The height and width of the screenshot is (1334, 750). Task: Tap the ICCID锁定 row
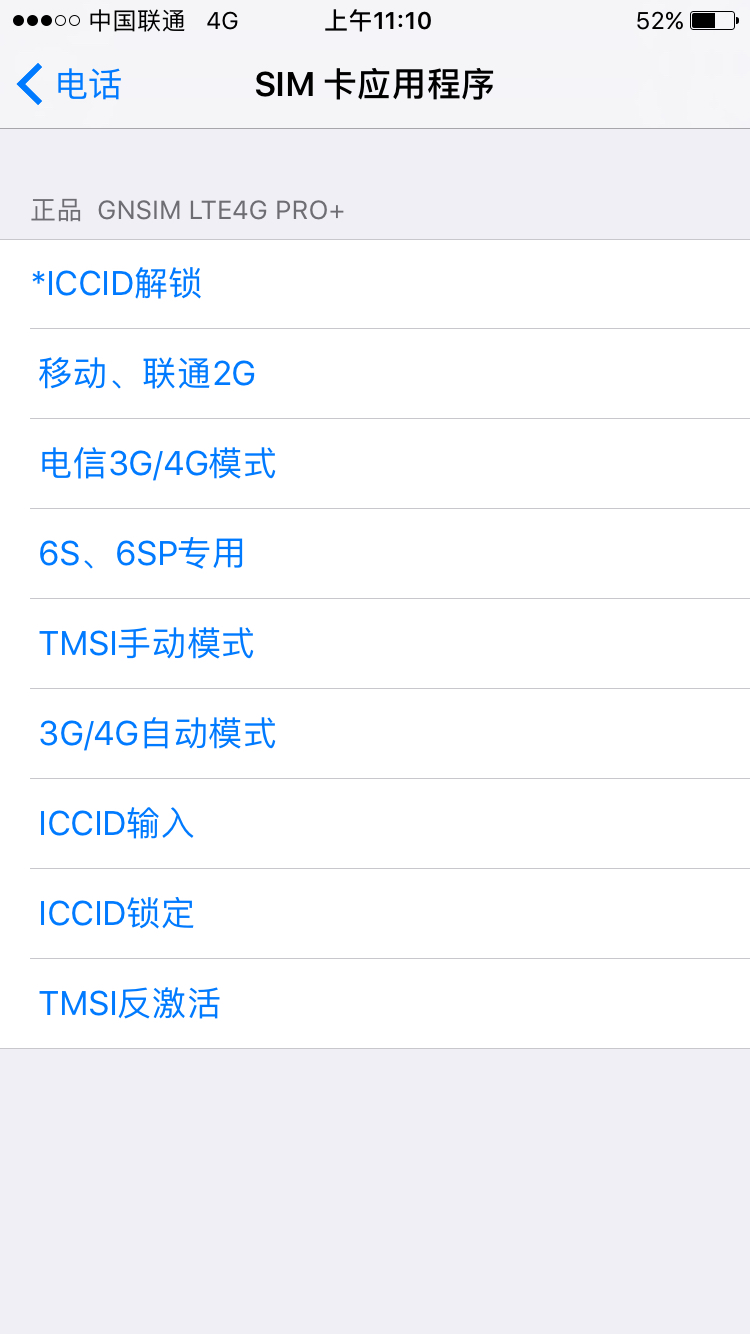tap(116, 914)
